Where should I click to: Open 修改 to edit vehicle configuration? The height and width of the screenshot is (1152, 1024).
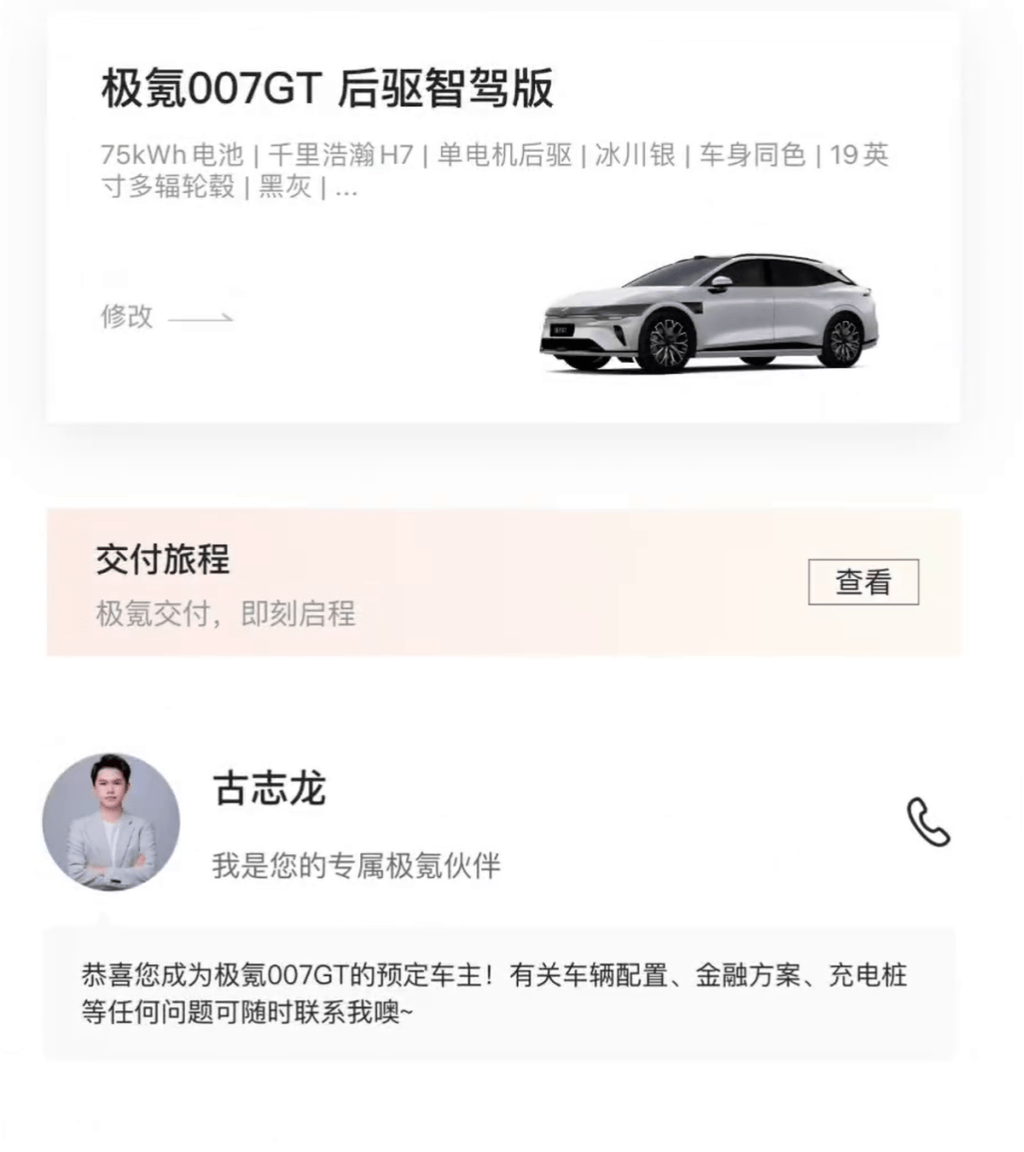point(124,317)
